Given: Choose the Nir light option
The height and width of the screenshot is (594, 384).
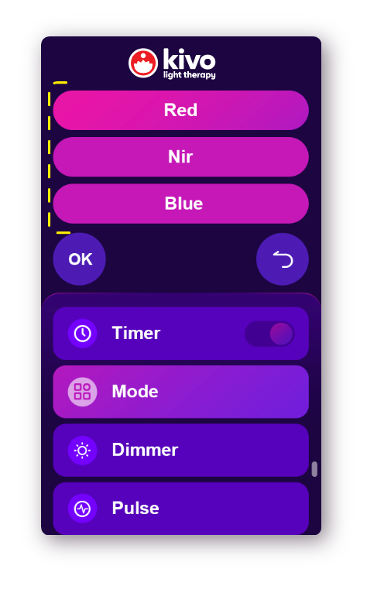Looking at the screenshot, I should tap(181, 157).
